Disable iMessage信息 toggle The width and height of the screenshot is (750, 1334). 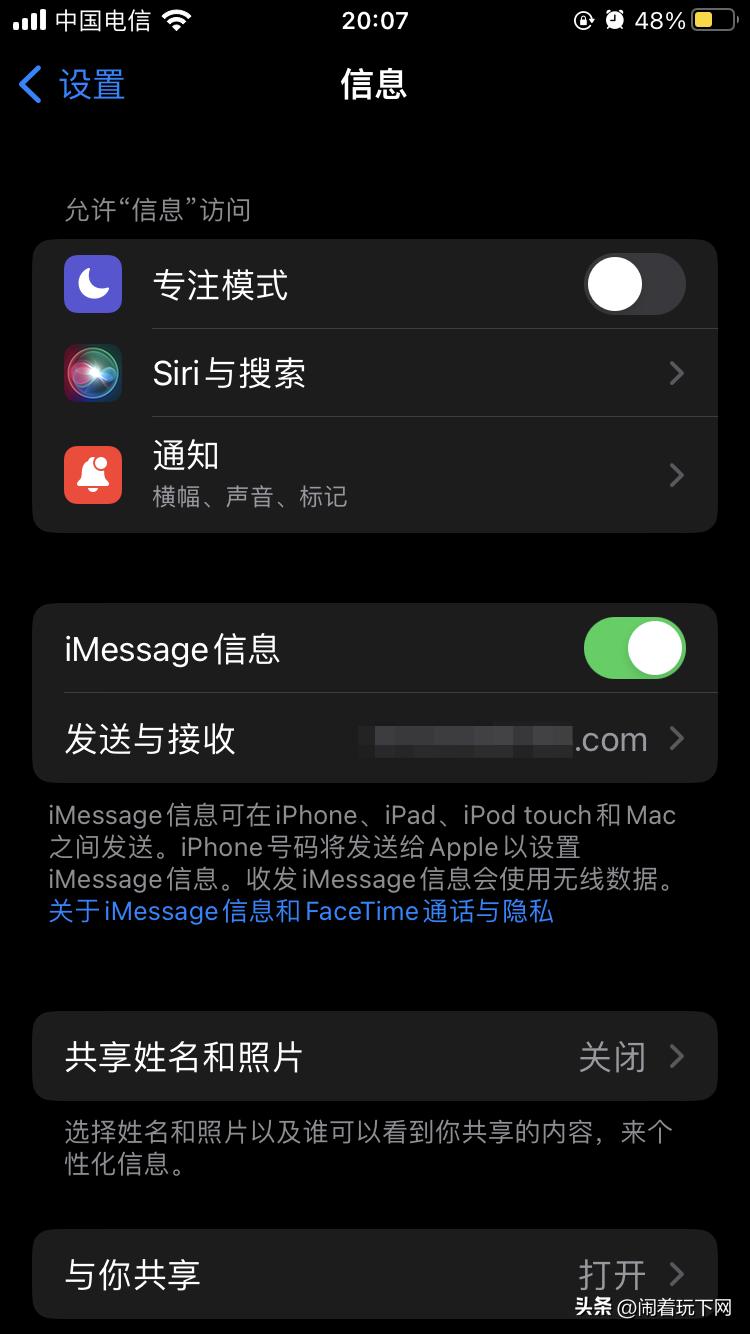634,648
